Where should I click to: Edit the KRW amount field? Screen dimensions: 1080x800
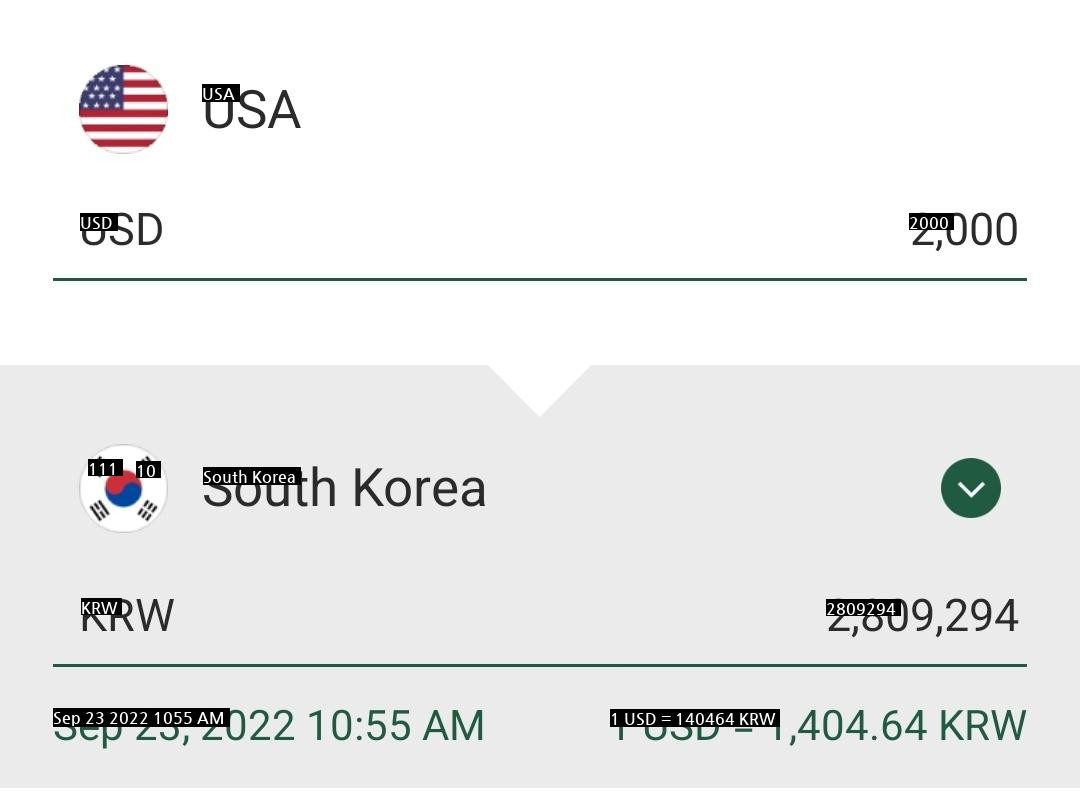click(922, 616)
